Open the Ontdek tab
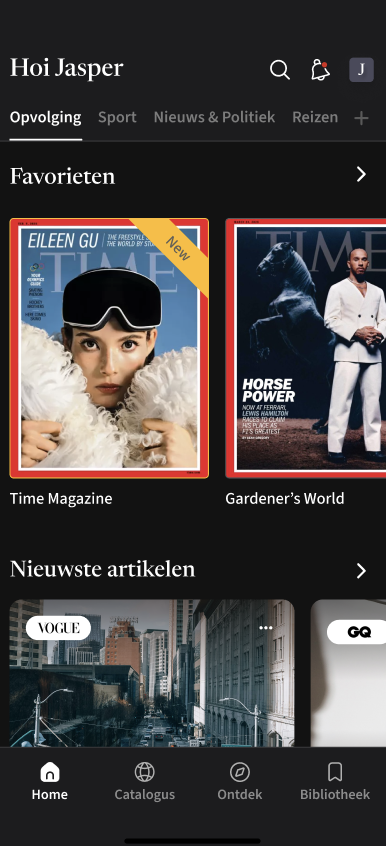 click(240, 781)
